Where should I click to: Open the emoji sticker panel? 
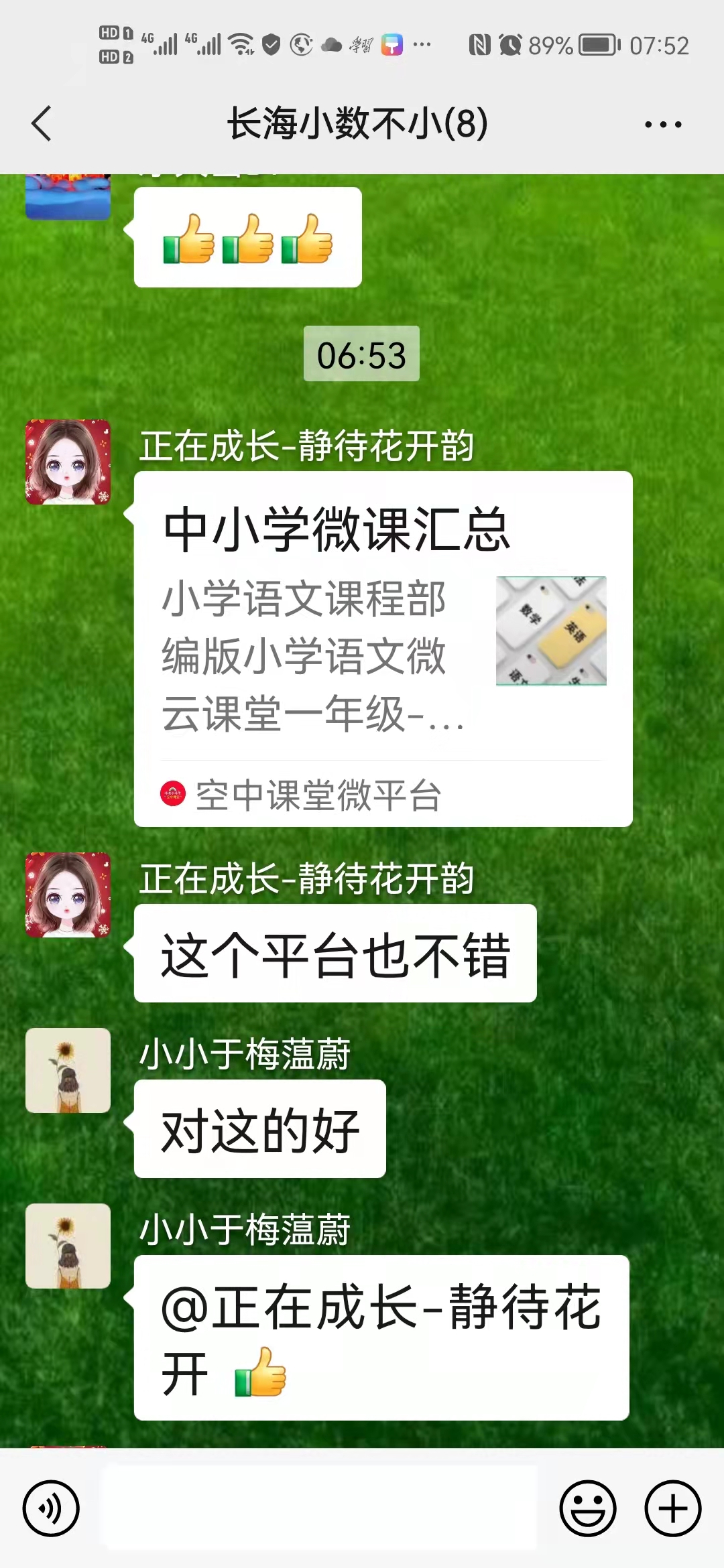[x=587, y=1508]
